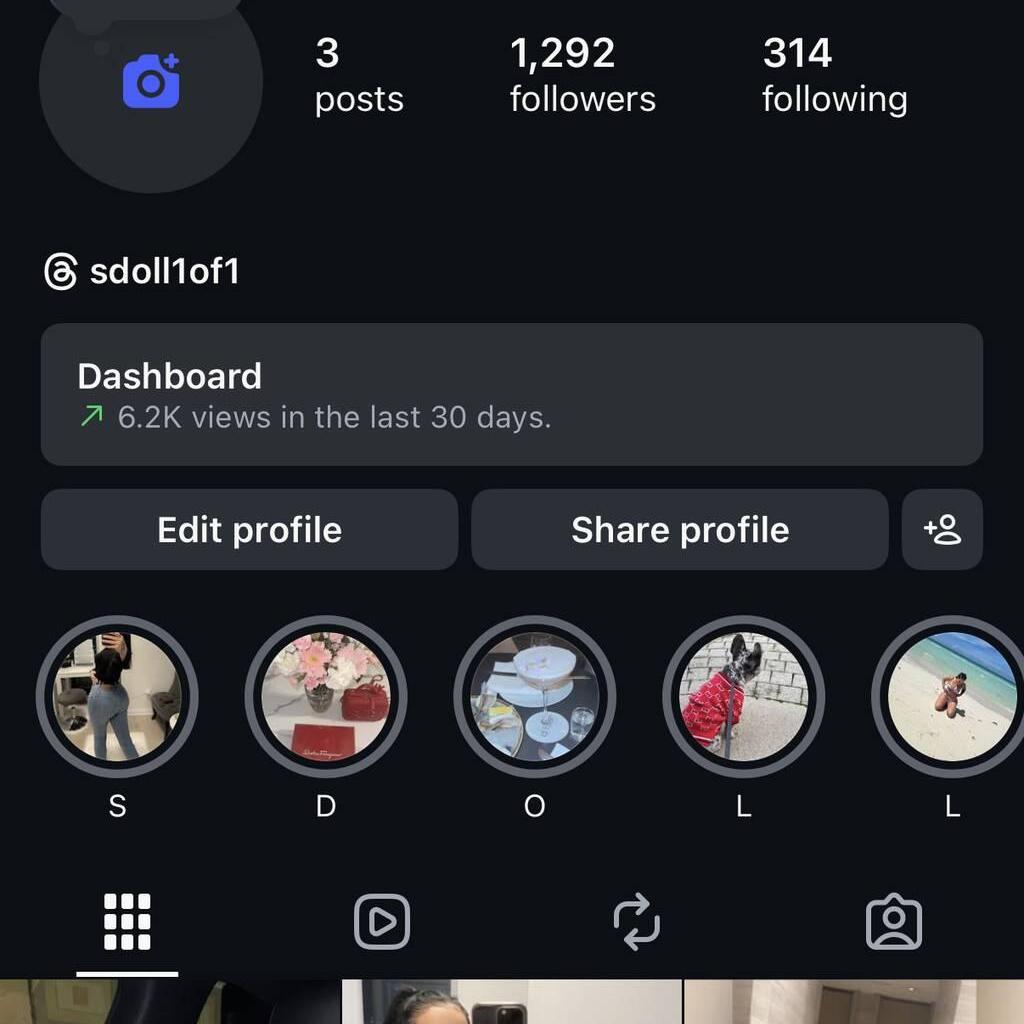
Task: Open Threads profile sdoll1of1
Action: (143, 272)
